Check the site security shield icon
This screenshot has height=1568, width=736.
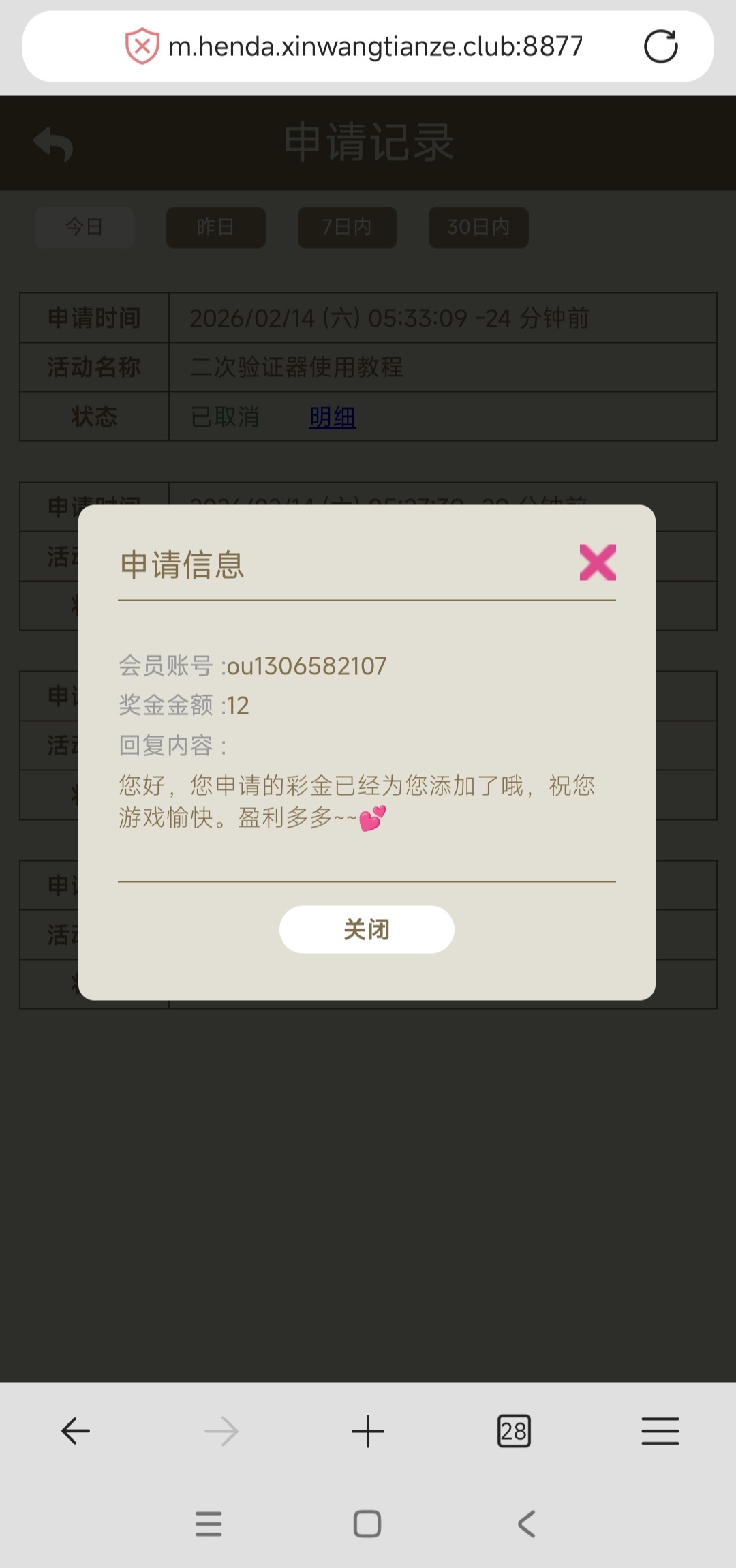coord(142,46)
